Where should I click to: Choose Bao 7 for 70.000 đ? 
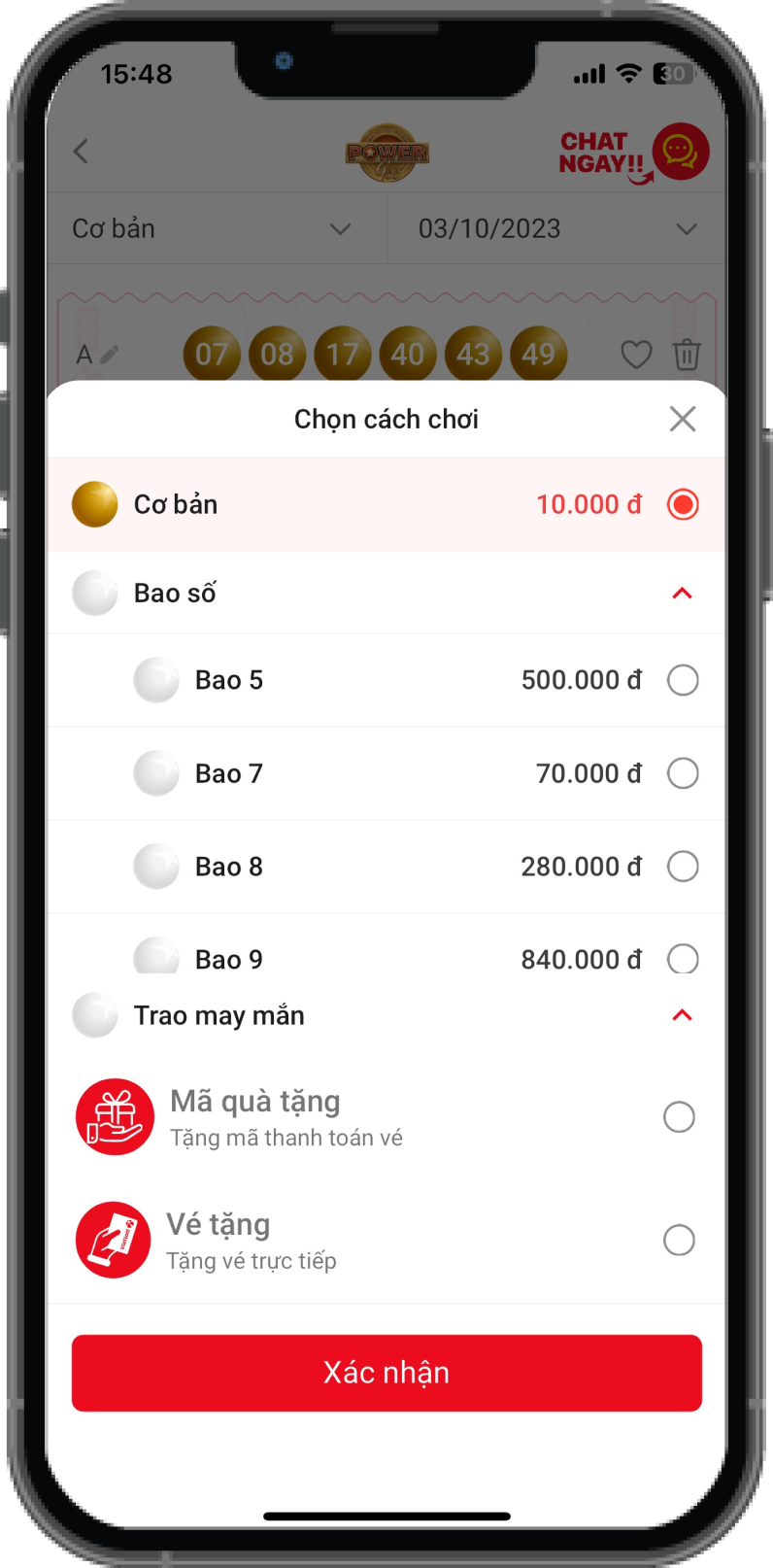tap(683, 773)
